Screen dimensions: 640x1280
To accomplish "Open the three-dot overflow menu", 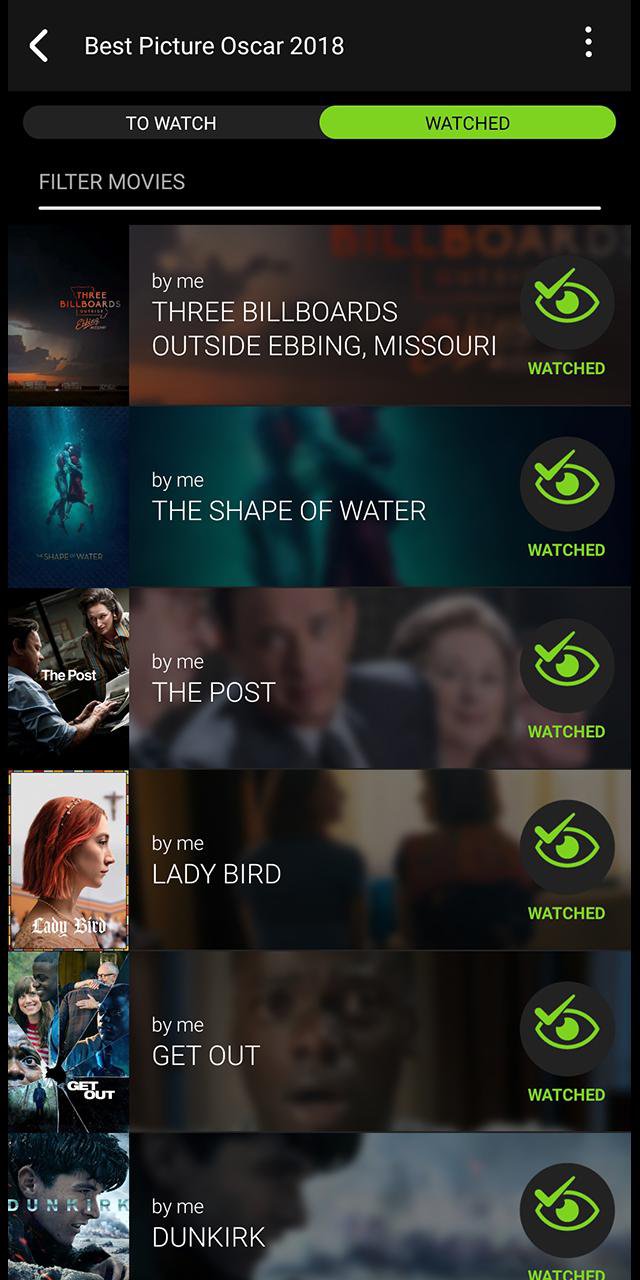I will tap(588, 43).
